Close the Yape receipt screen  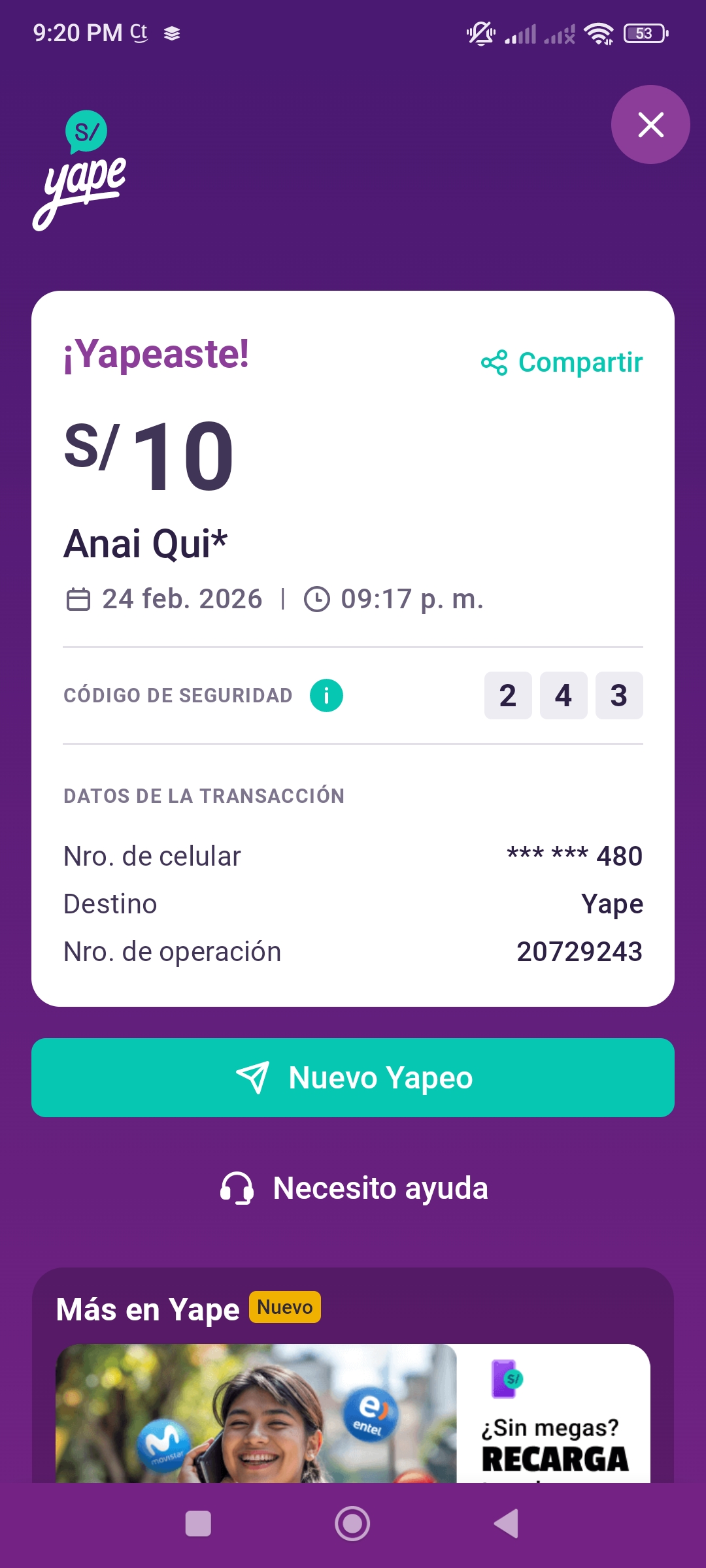click(x=650, y=125)
